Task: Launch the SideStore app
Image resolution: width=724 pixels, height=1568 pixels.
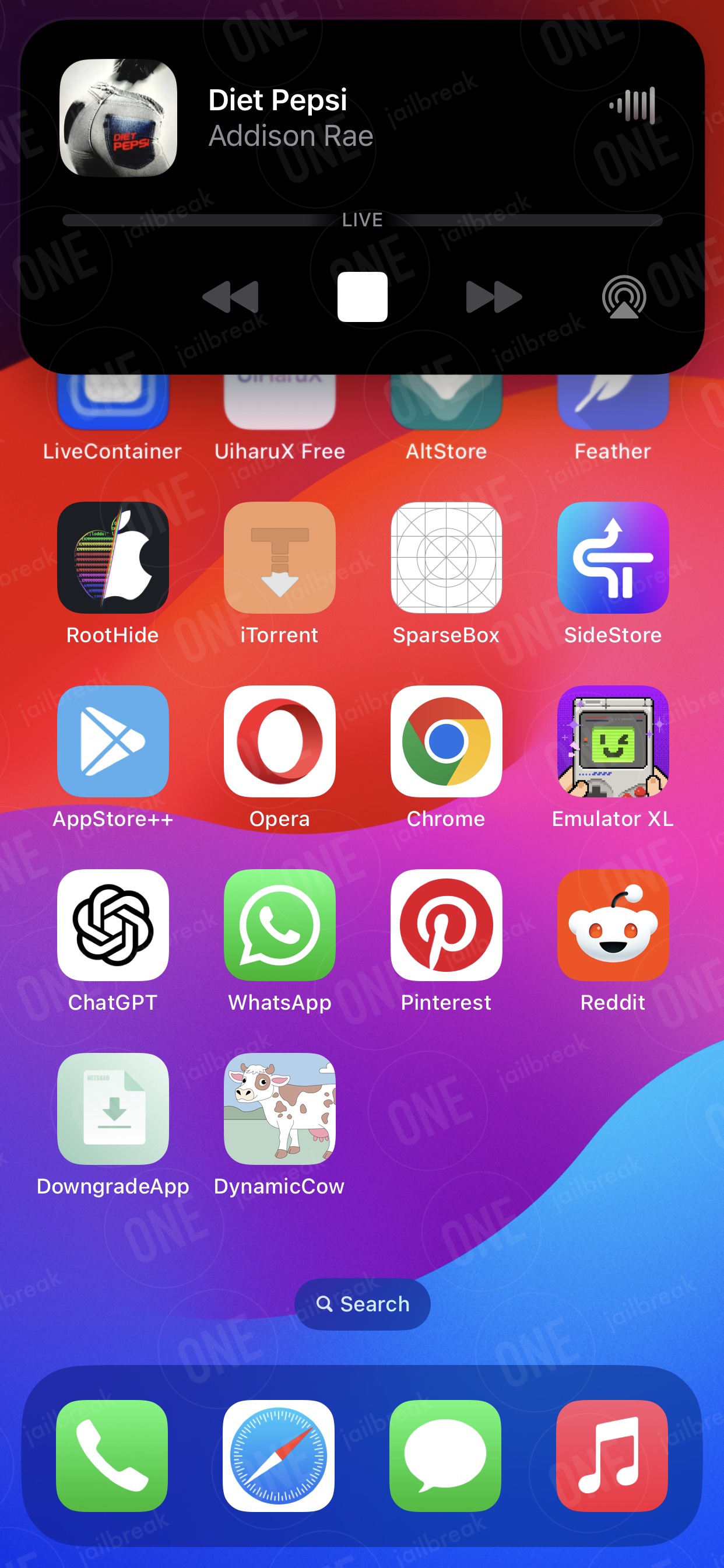Action: [613, 558]
